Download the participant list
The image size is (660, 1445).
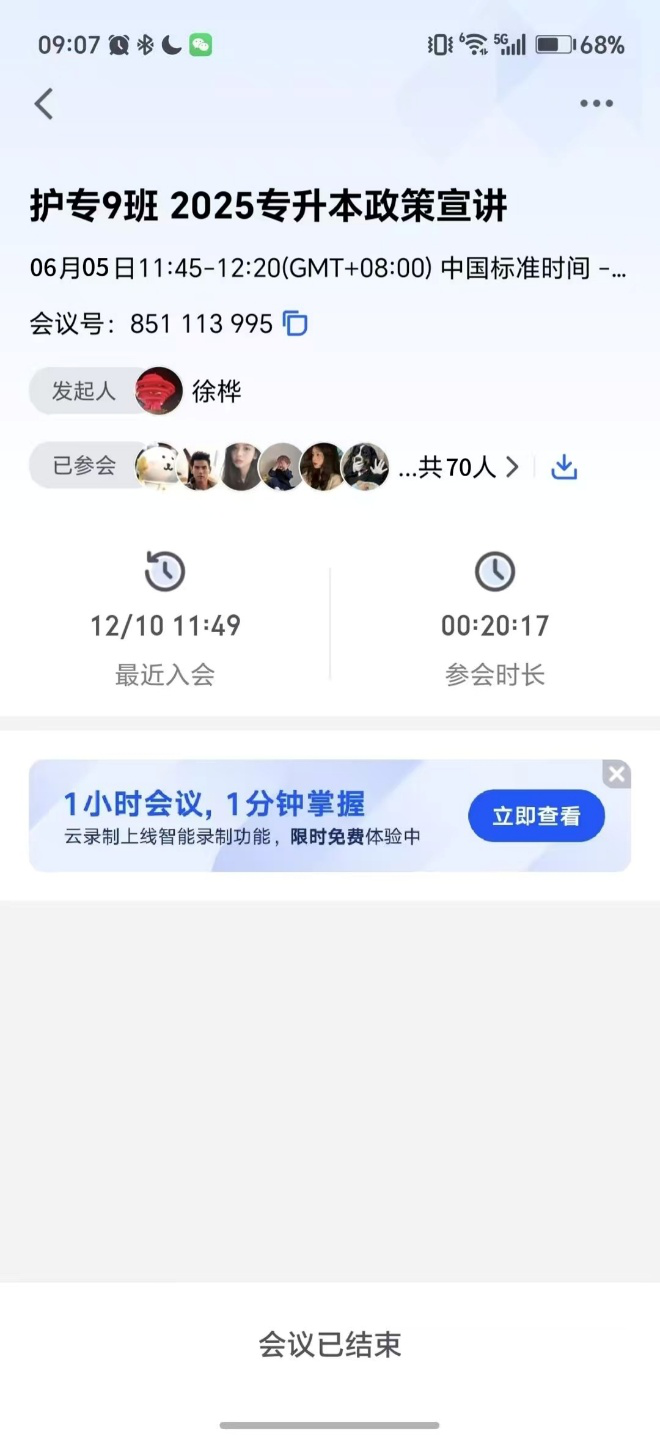pos(565,467)
